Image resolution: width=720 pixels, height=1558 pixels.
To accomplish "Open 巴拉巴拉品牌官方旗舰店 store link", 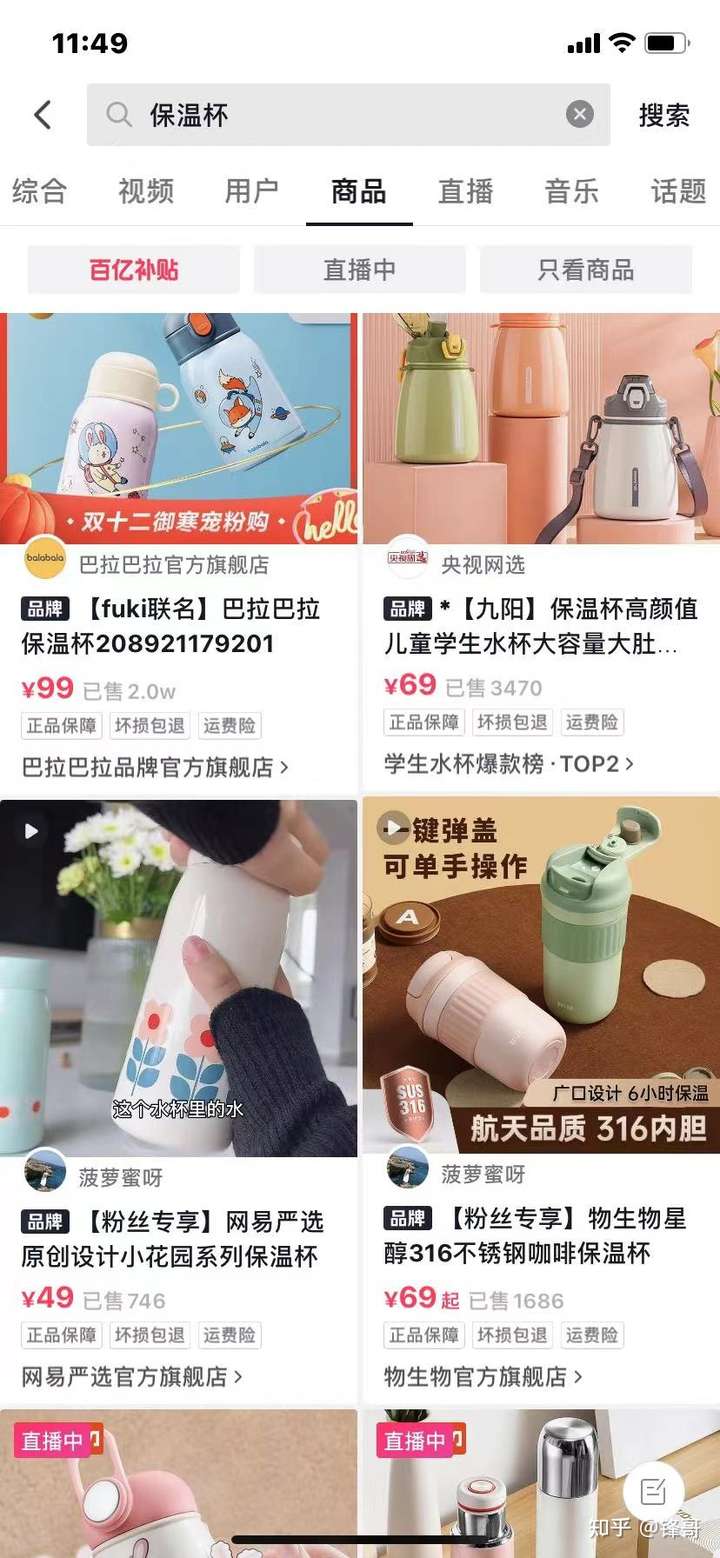I will (155, 767).
